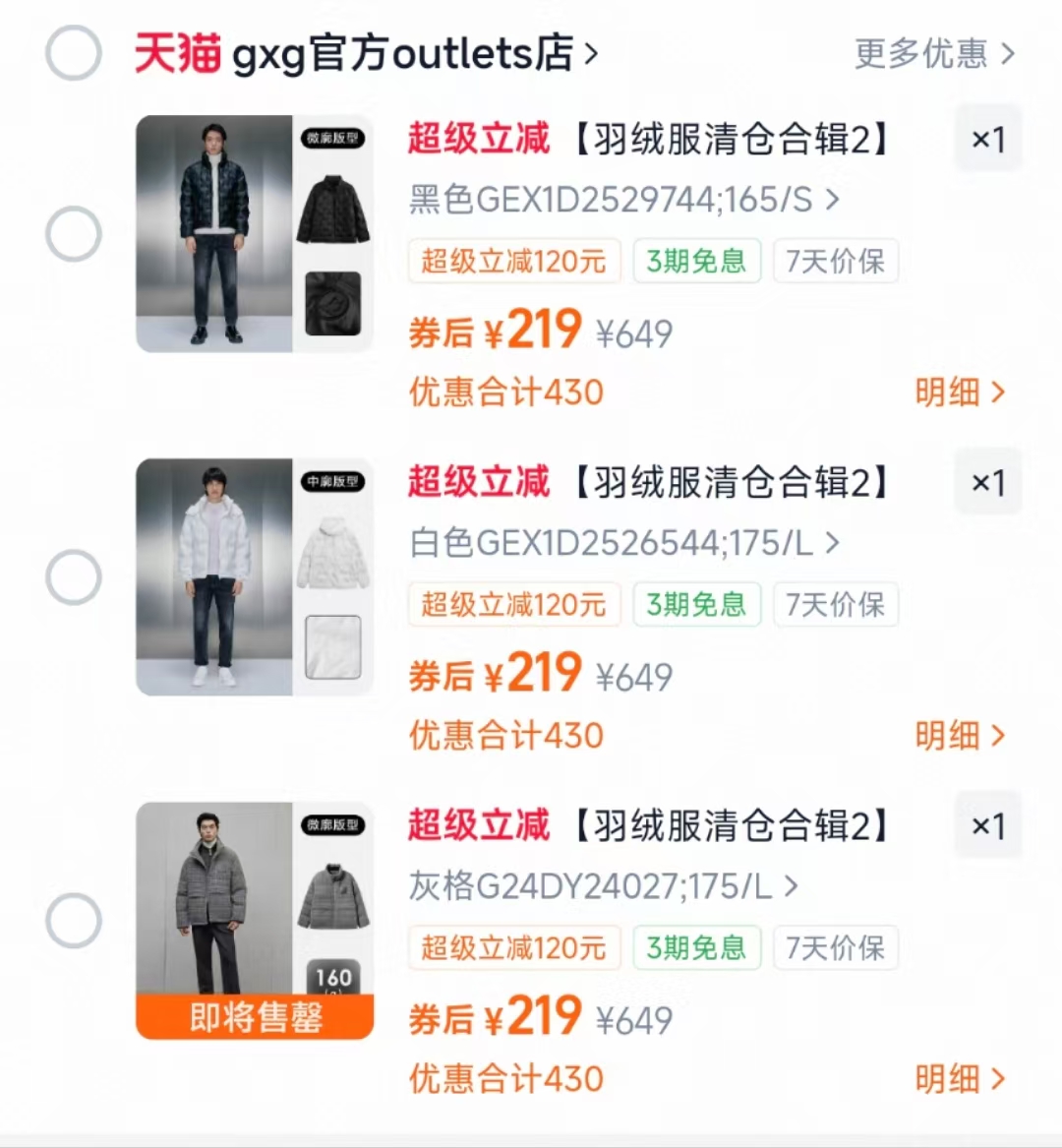Open the first product's thumbnail image
The image size is (1062, 1148).
click(x=253, y=233)
